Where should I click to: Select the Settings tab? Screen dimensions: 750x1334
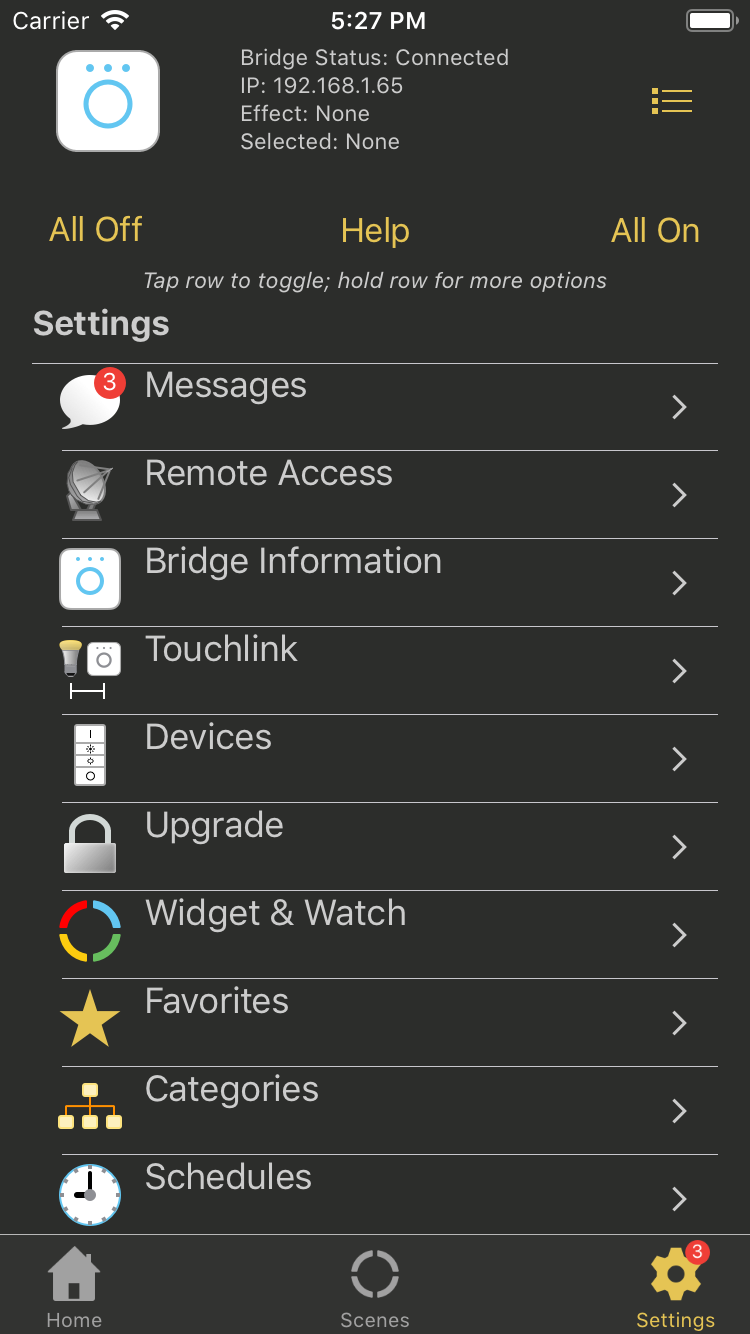coord(676,1286)
